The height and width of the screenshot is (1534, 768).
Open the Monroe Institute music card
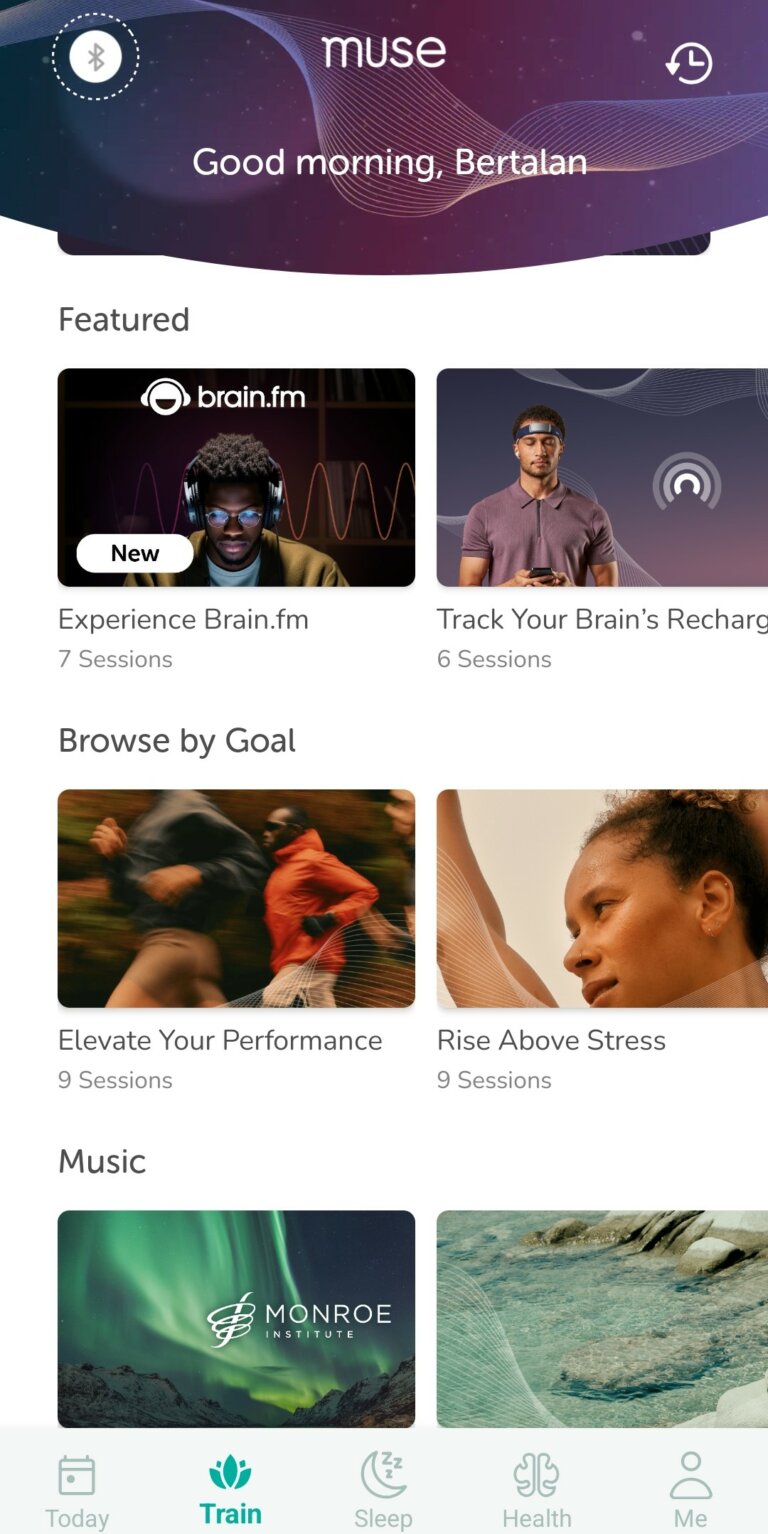(236, 1318)
